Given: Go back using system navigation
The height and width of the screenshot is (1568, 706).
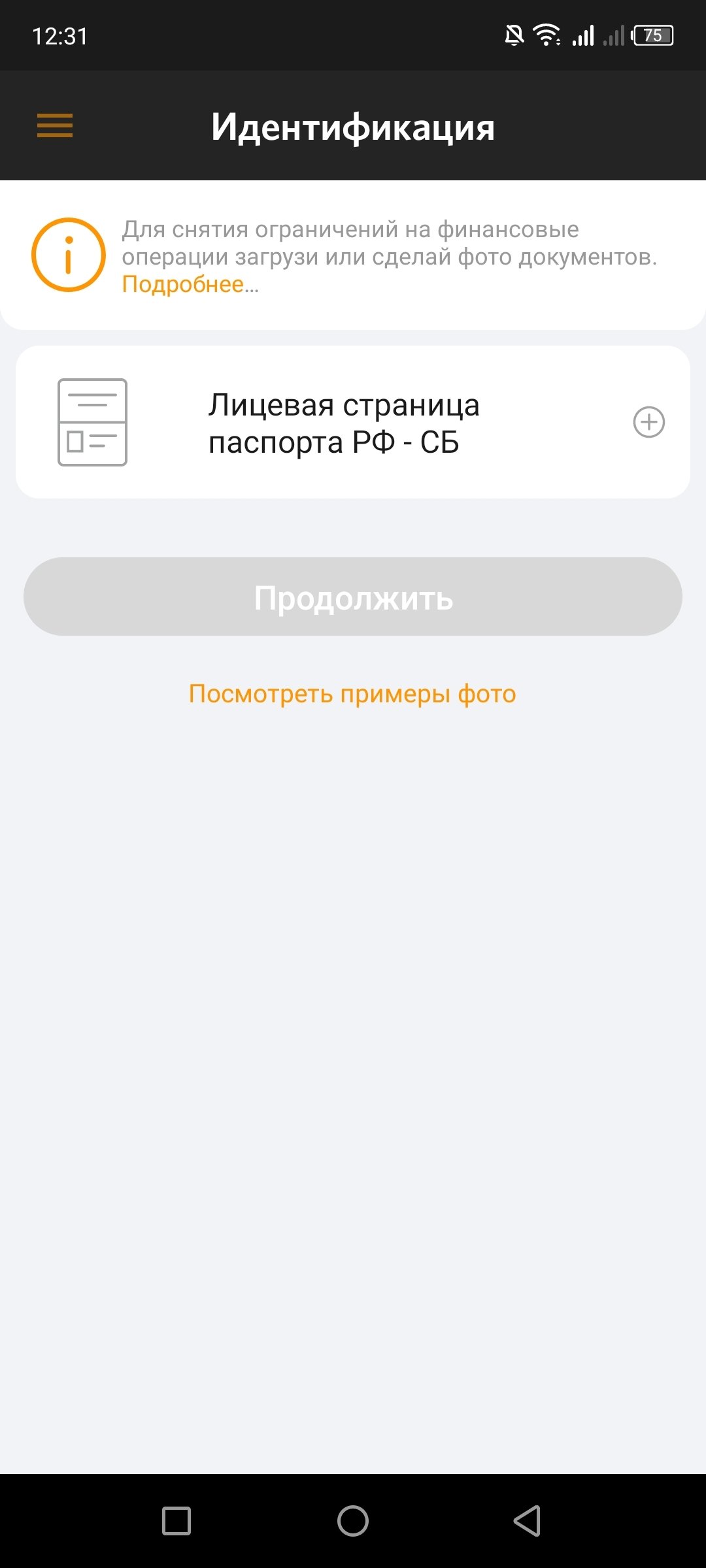Looking at the screenshot, I should 528,1520.
